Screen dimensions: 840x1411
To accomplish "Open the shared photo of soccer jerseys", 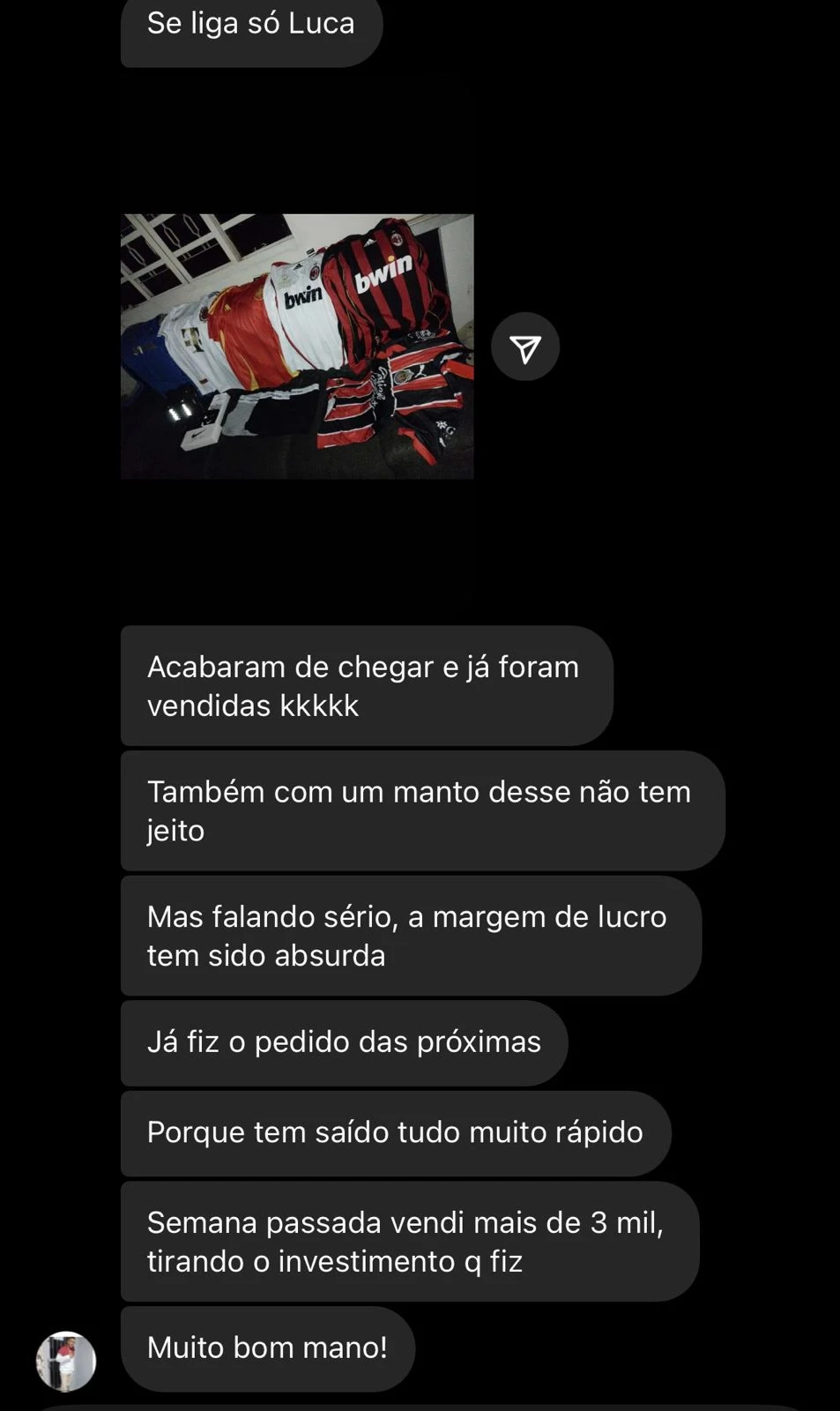I will (x=297, y=346).
